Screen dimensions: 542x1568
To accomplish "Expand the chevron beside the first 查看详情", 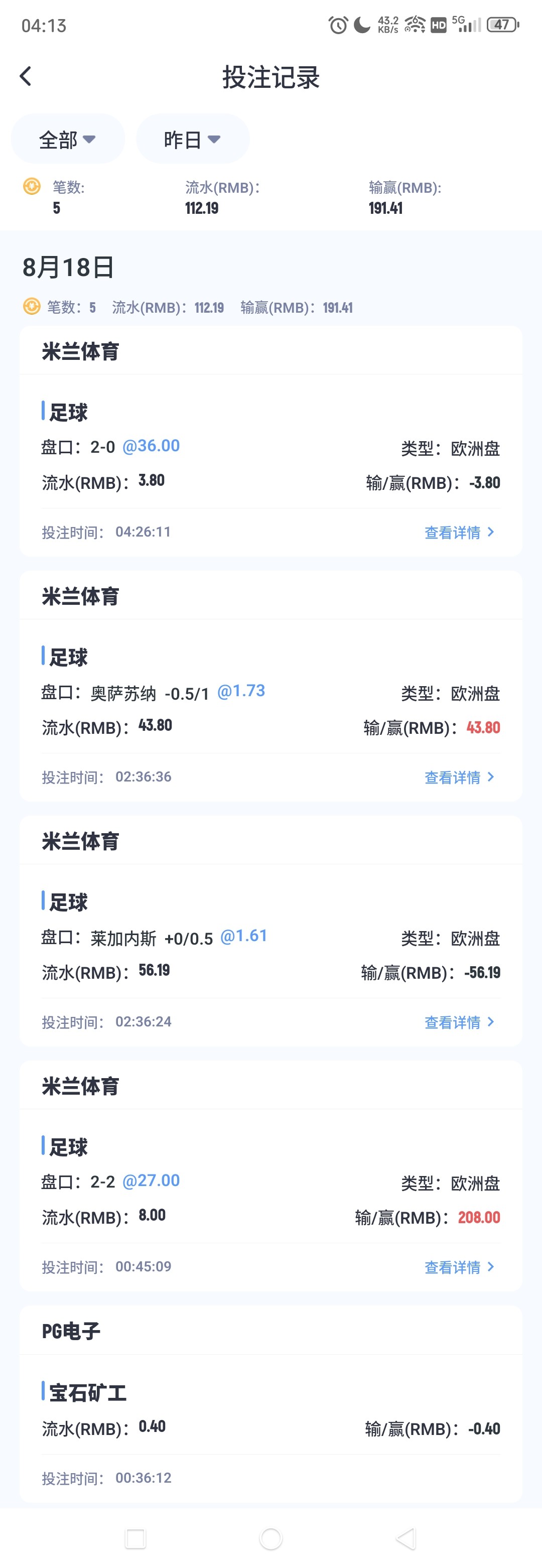I will [x=490, y=532].
